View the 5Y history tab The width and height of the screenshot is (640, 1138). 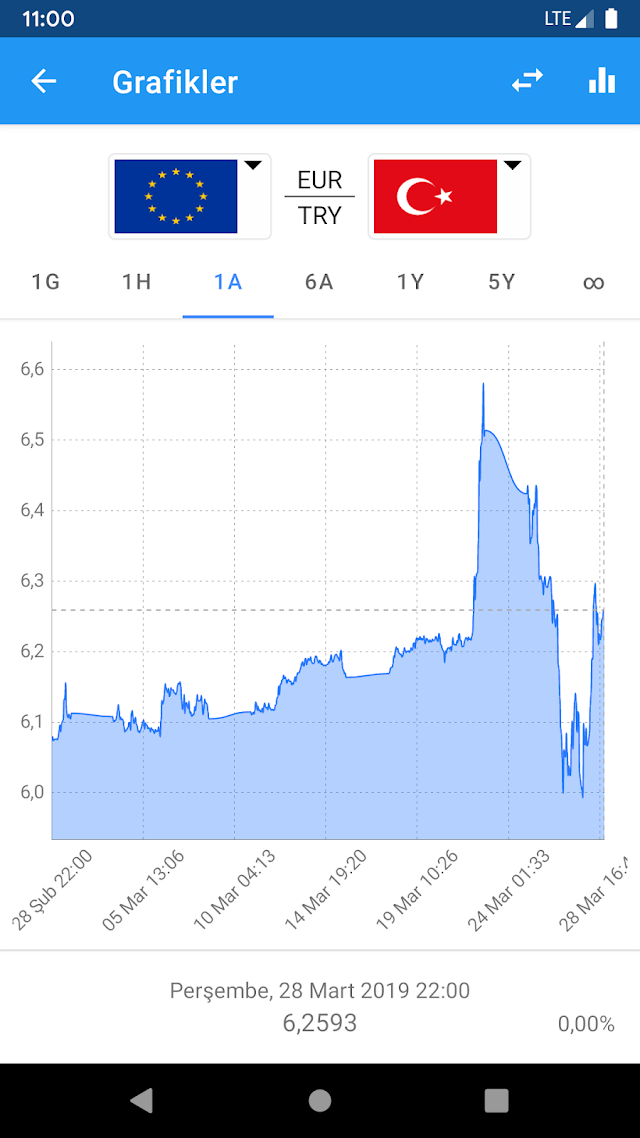(x=502, y=282)
